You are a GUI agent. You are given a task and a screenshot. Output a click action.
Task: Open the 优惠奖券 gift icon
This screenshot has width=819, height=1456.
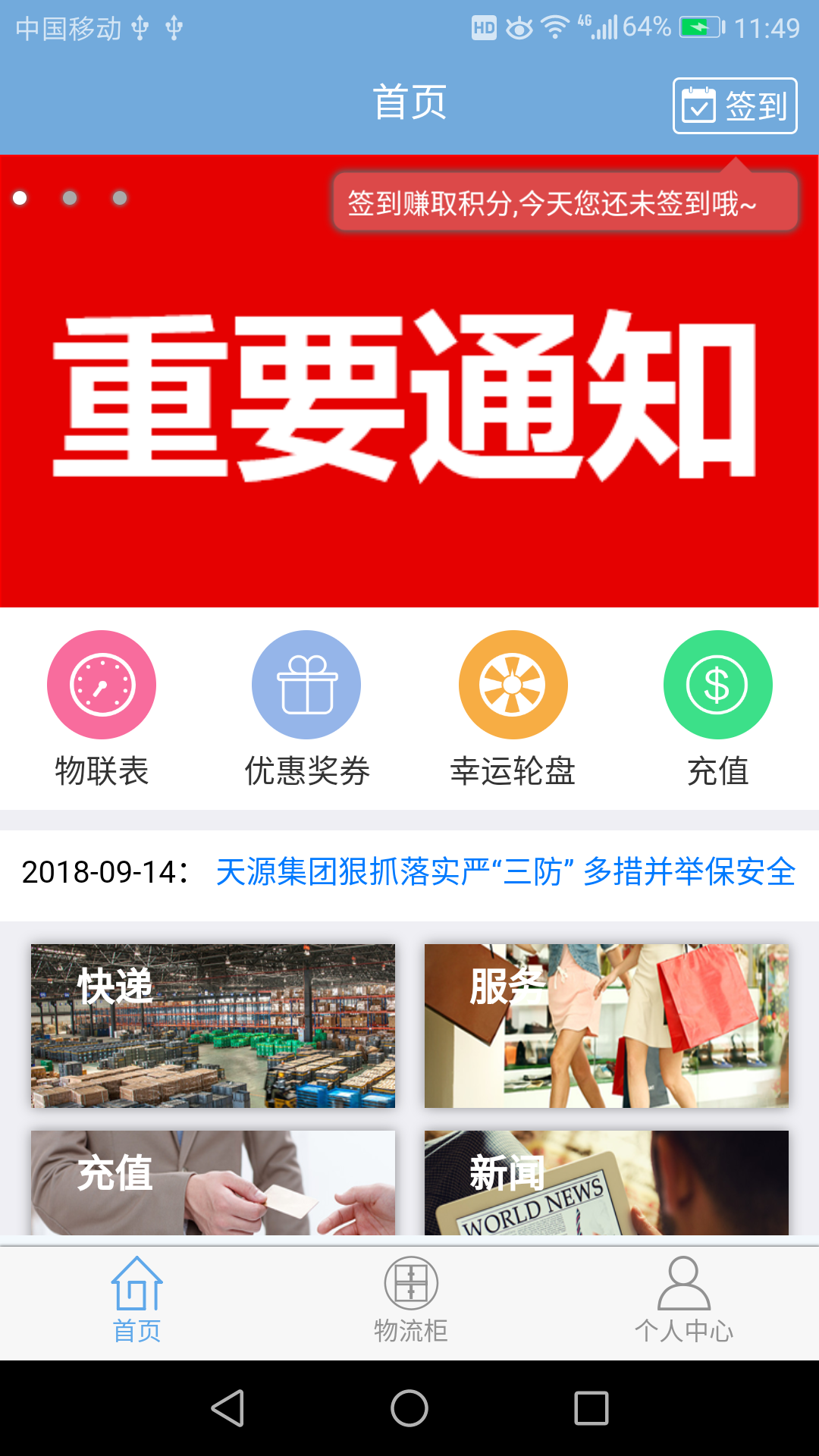point(306,684)
